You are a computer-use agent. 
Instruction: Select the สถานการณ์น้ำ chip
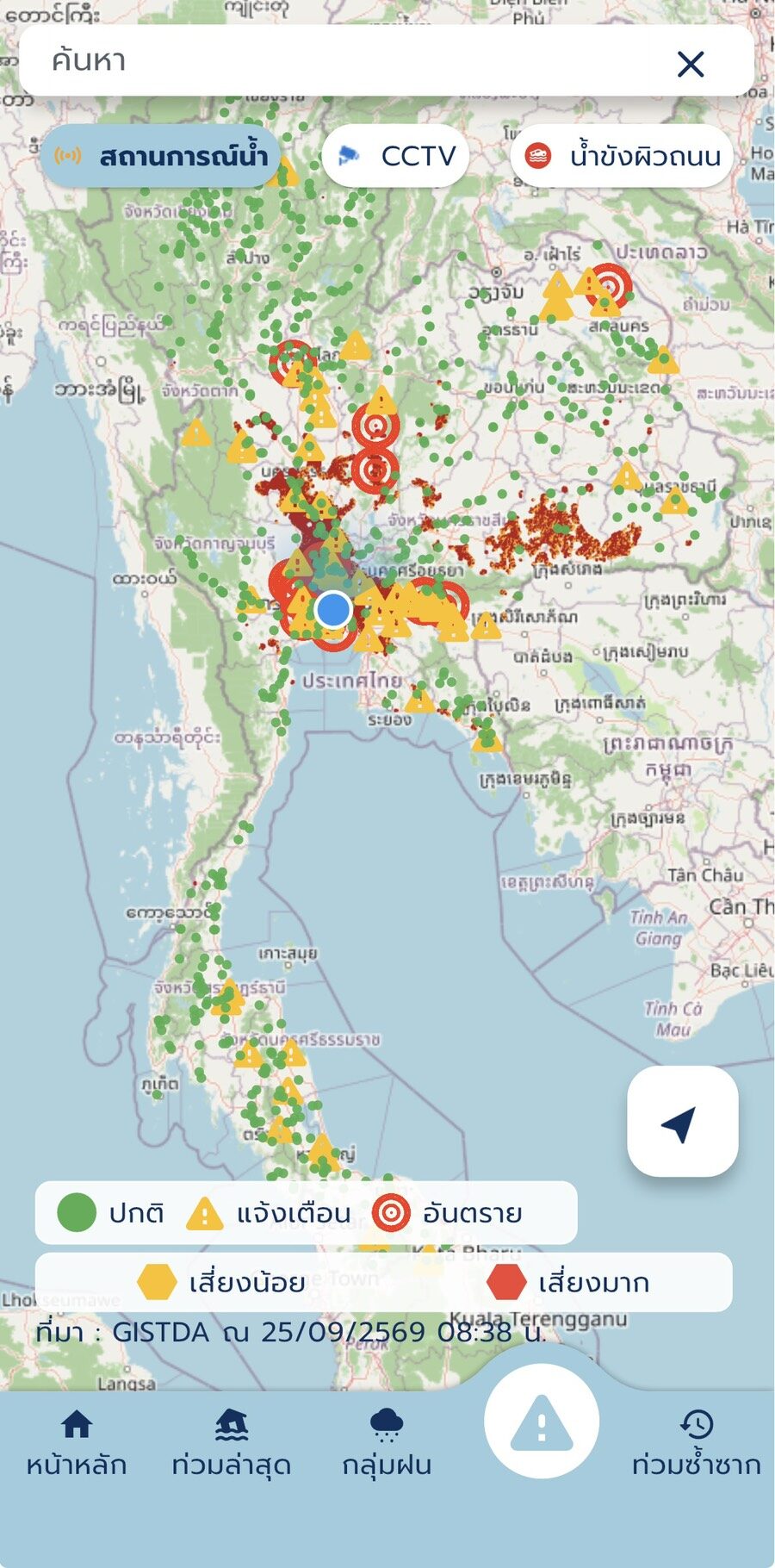tap(161, 156)
